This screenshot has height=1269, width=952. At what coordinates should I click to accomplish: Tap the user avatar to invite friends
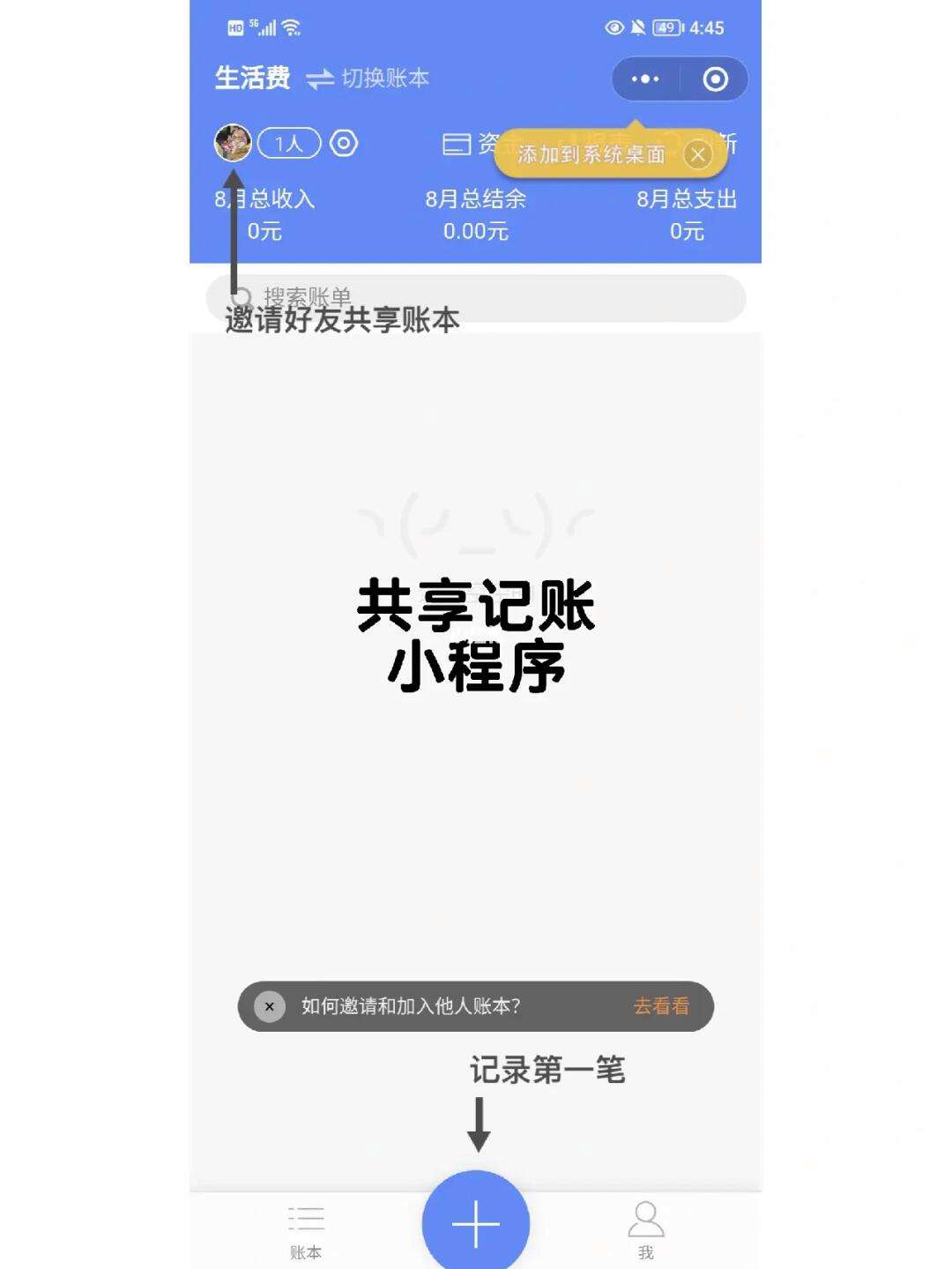click(x=233, y=143)
